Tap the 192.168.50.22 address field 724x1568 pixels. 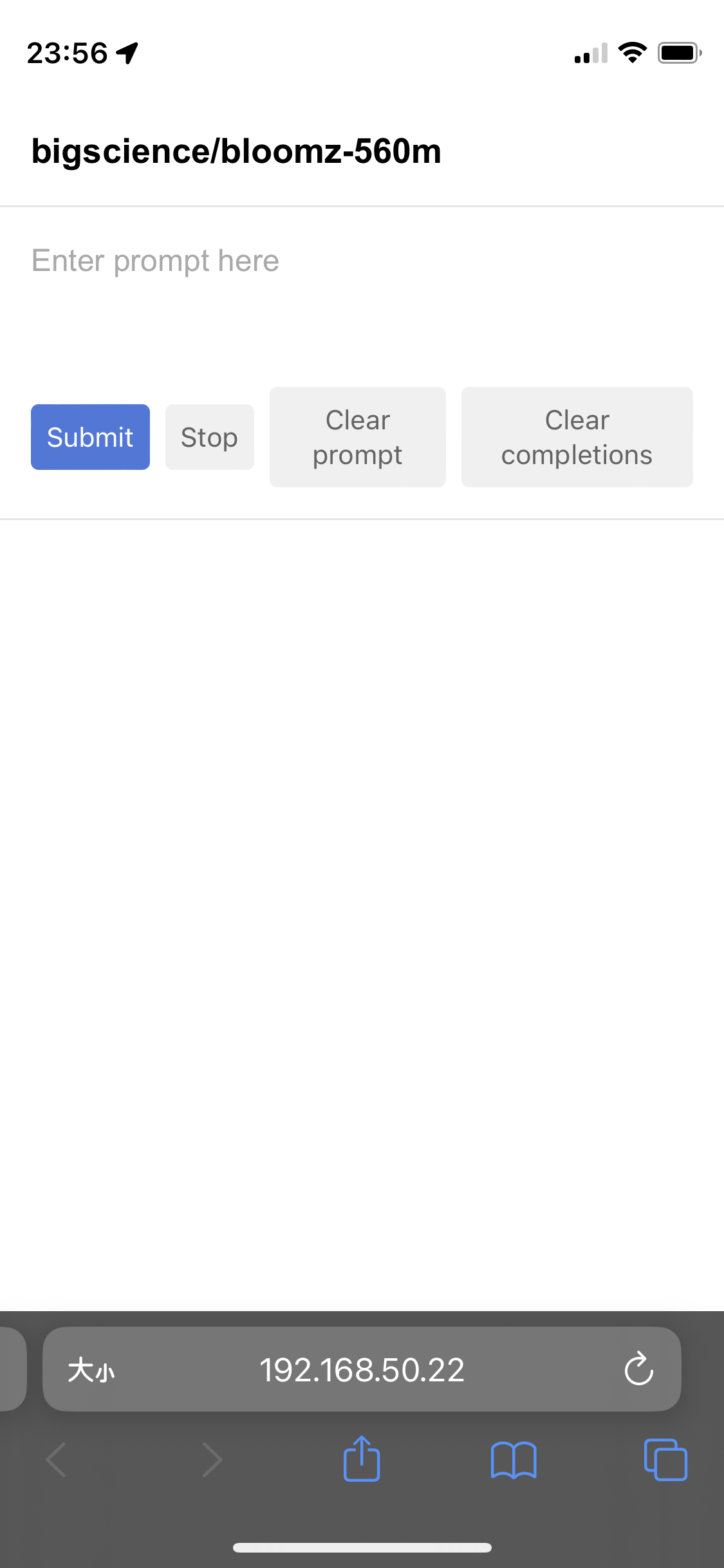click(362, 1369)
